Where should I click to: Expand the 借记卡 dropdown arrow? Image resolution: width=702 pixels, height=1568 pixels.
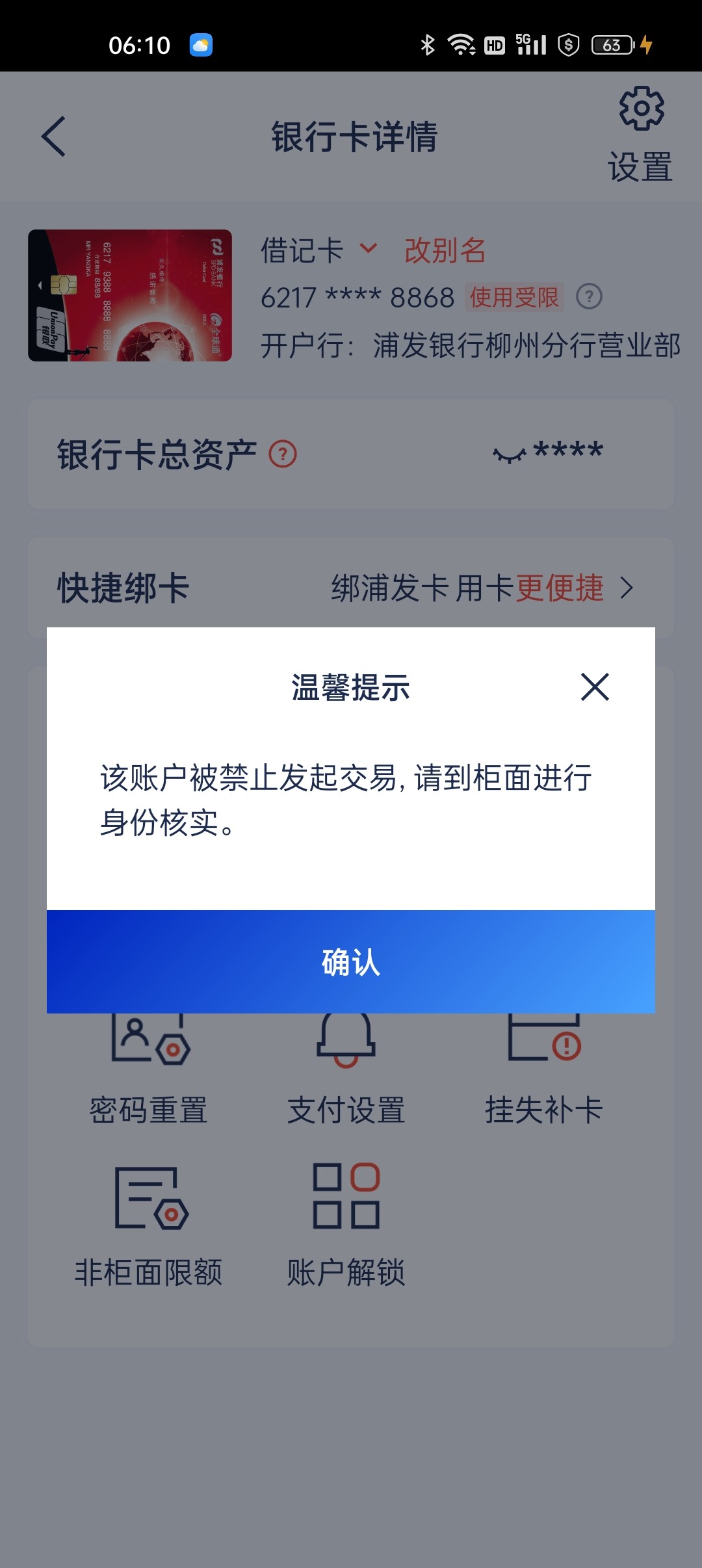(x=369, y=249)
